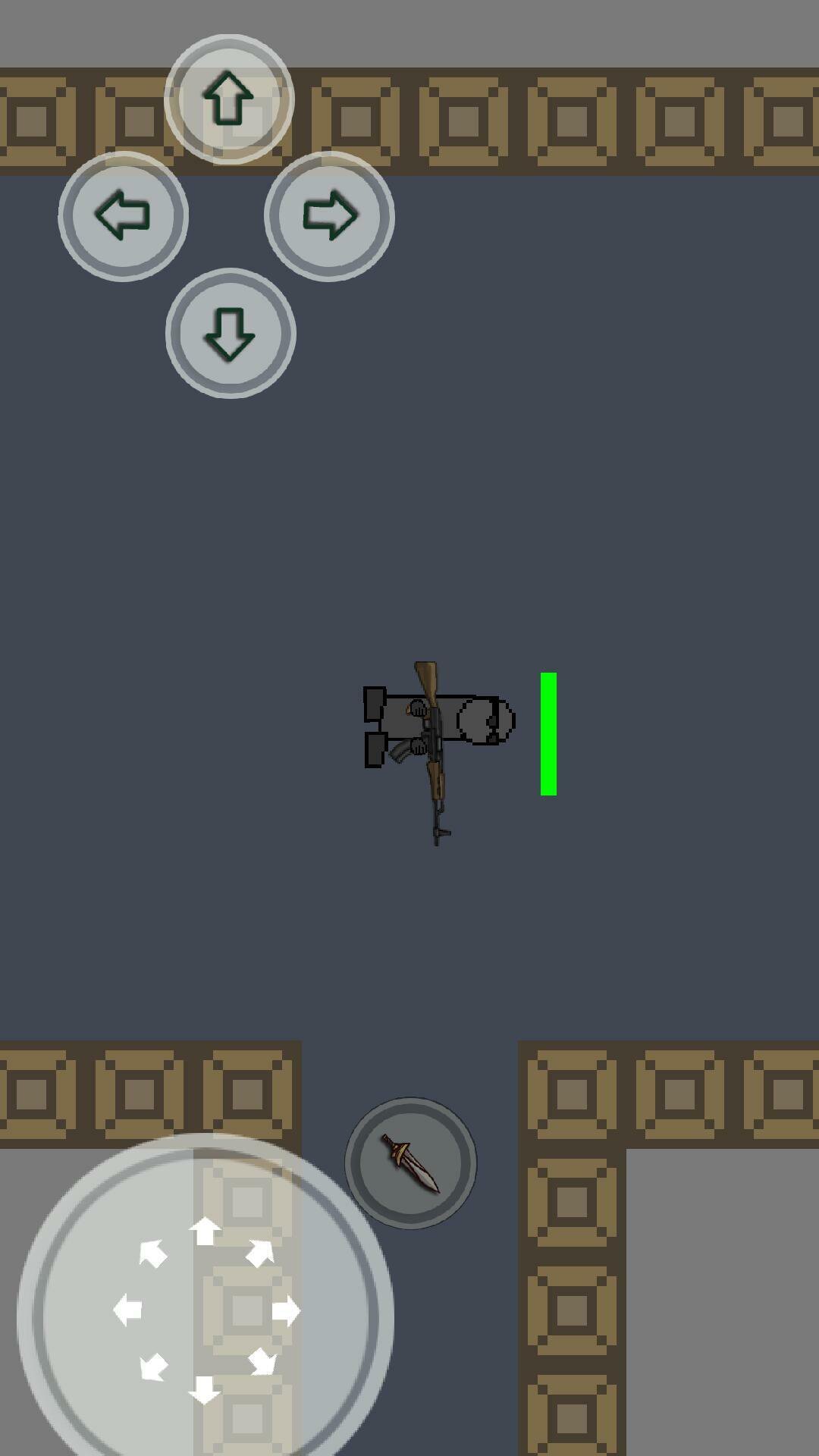The image size is (819, 1456).
Task: Tap the dagger attack button
Action: tap(411, 1163)
